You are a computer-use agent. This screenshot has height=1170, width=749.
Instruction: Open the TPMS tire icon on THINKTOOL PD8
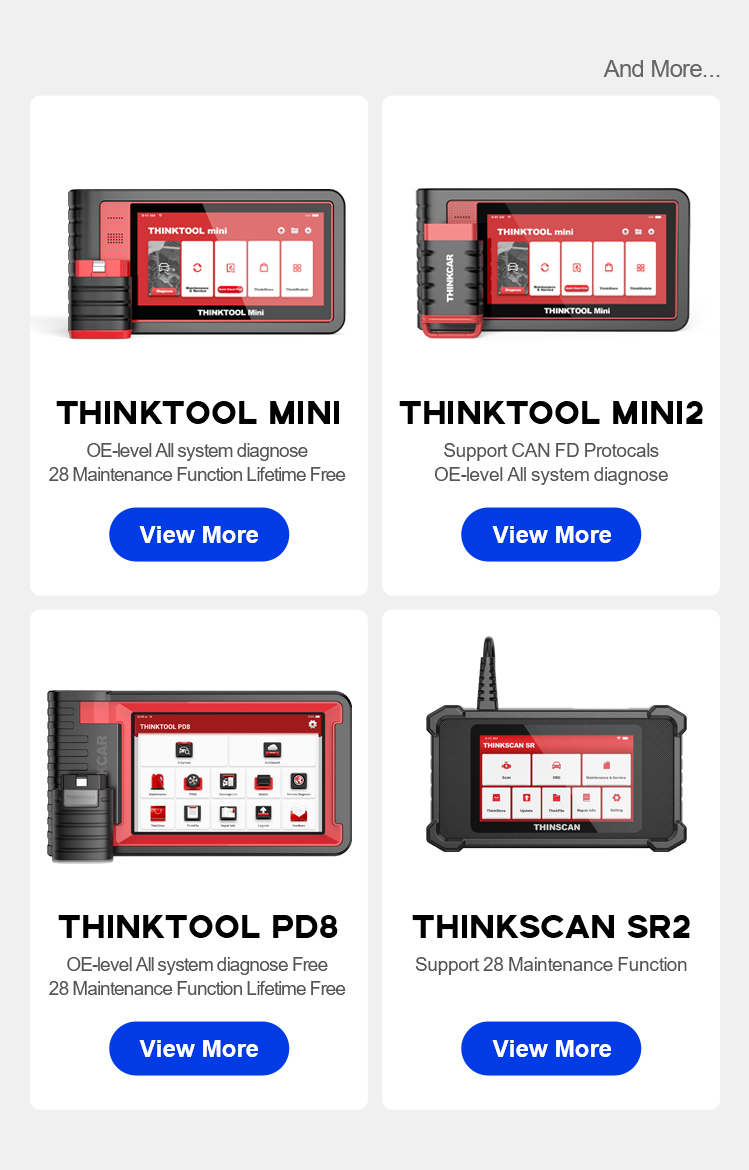point(192,781)
